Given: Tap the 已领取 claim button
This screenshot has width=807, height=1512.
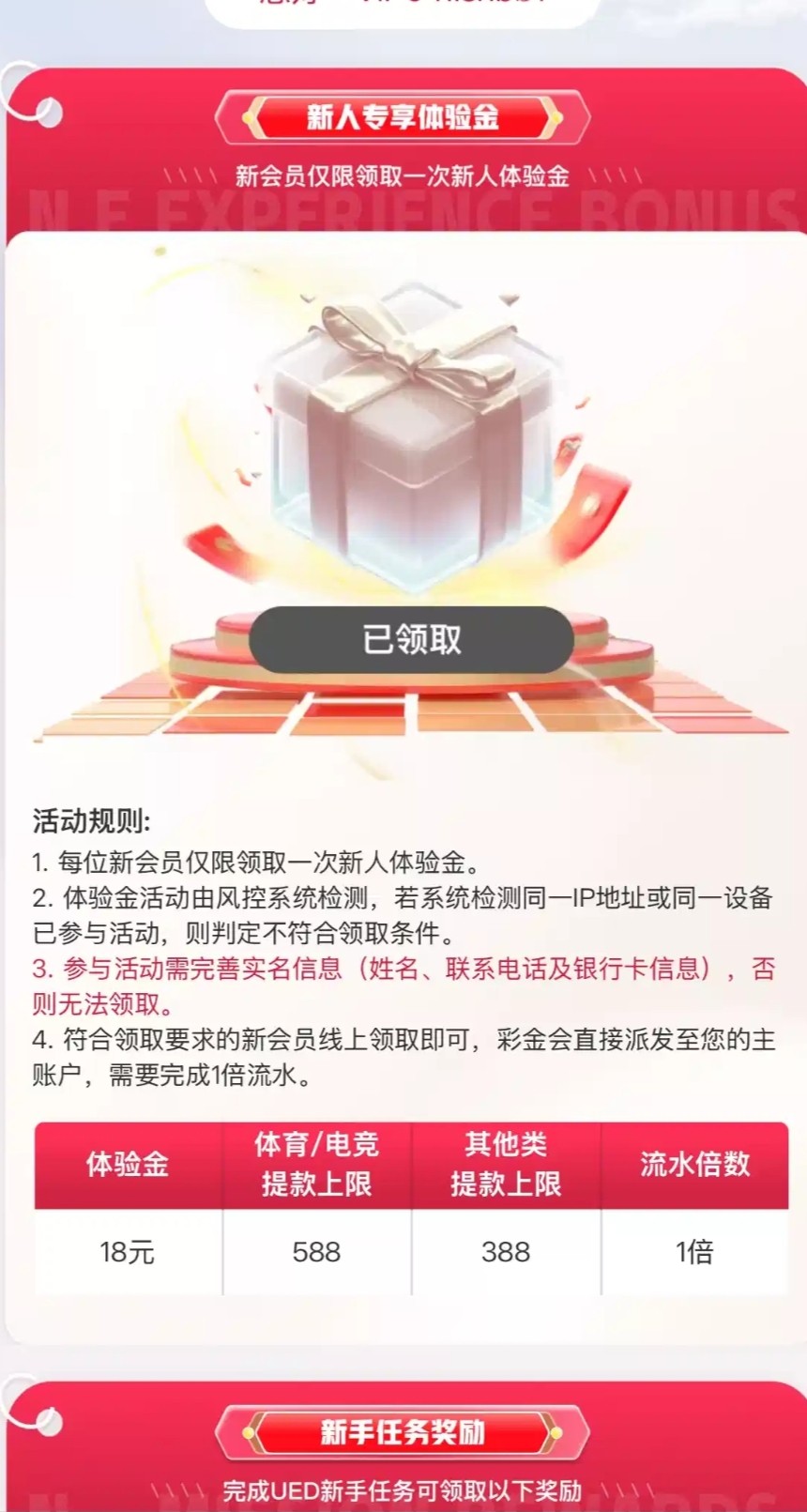Looking at the screenshot, I should click(411, 639).
